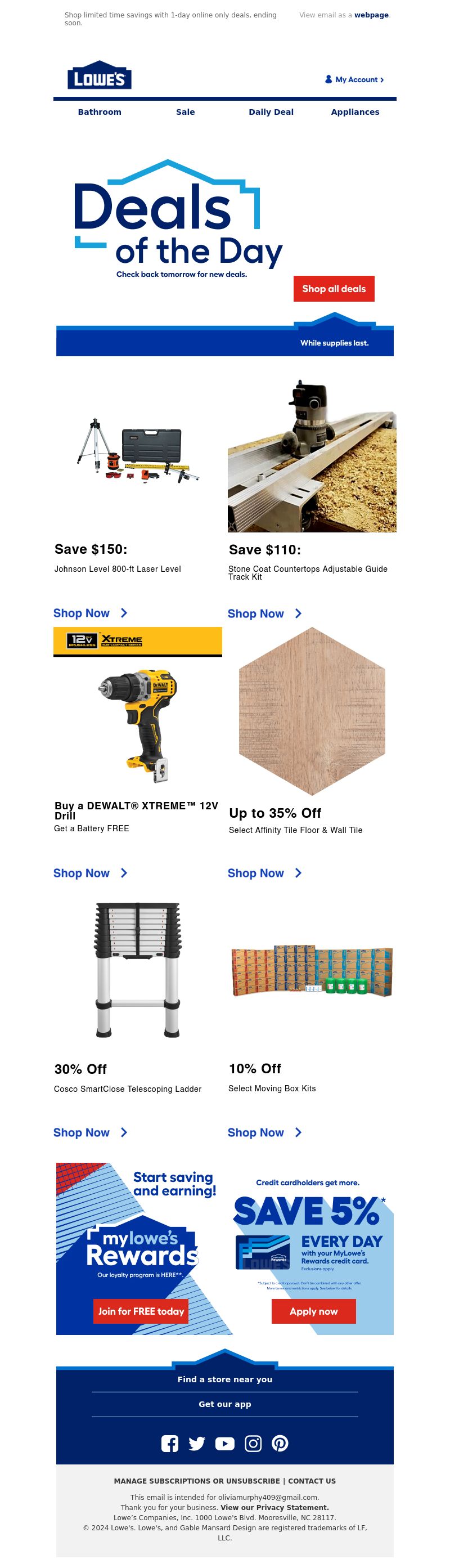
Task: Open the Daily Deal section
Action: pos(271,112)
